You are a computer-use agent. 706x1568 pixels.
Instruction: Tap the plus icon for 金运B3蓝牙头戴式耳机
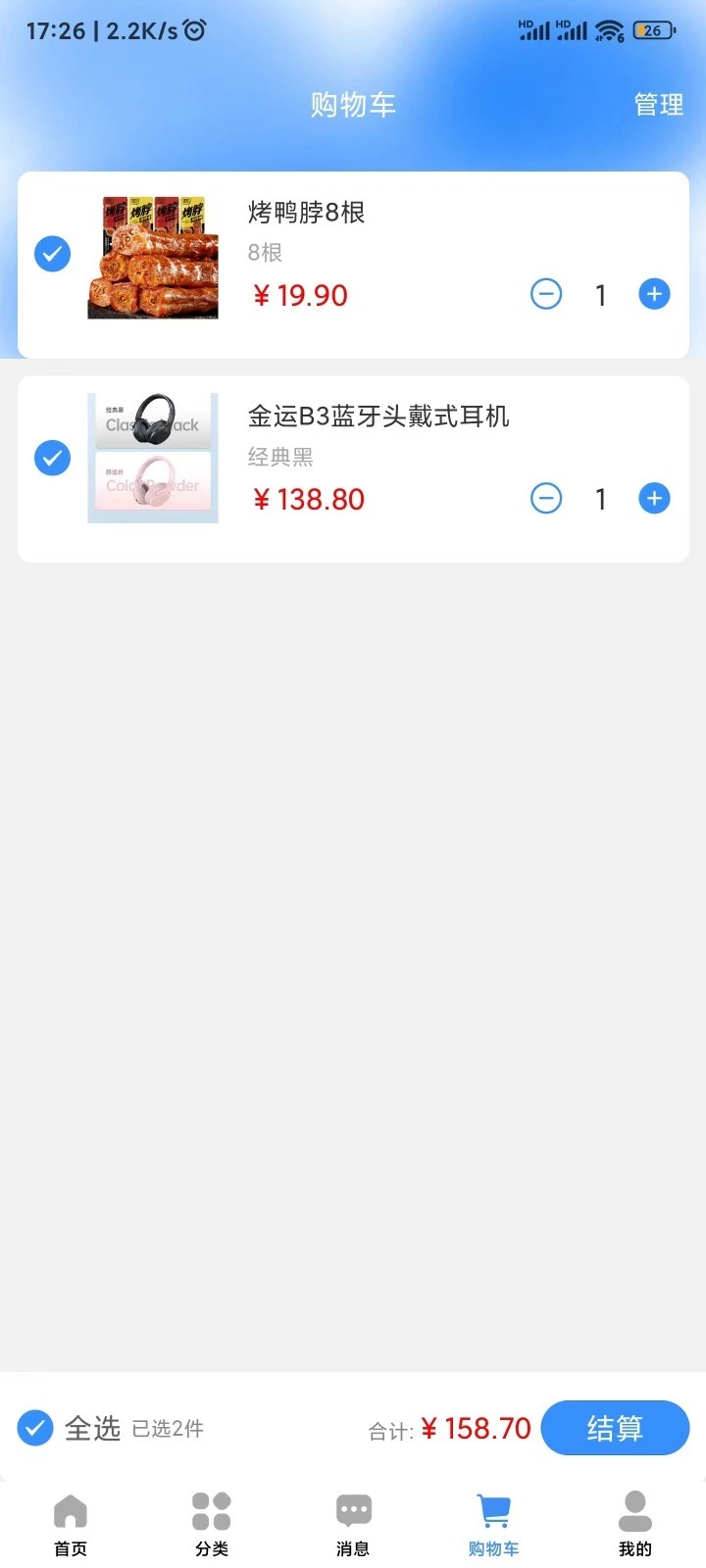(x=653, y=498)
